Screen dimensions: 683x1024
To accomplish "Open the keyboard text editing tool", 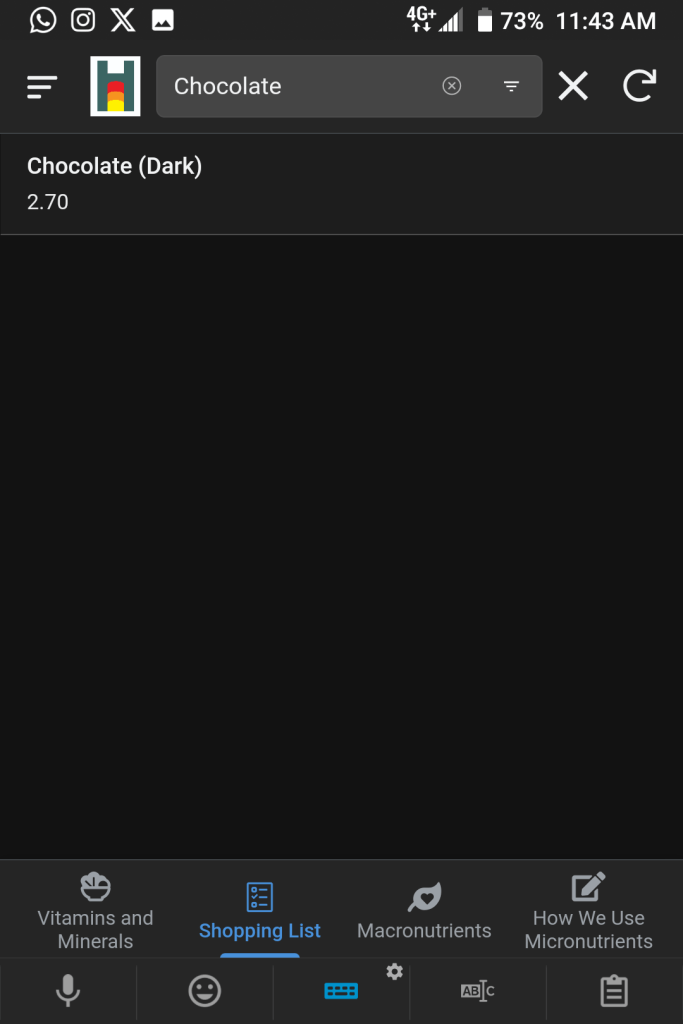I will (x=477, y=991).
